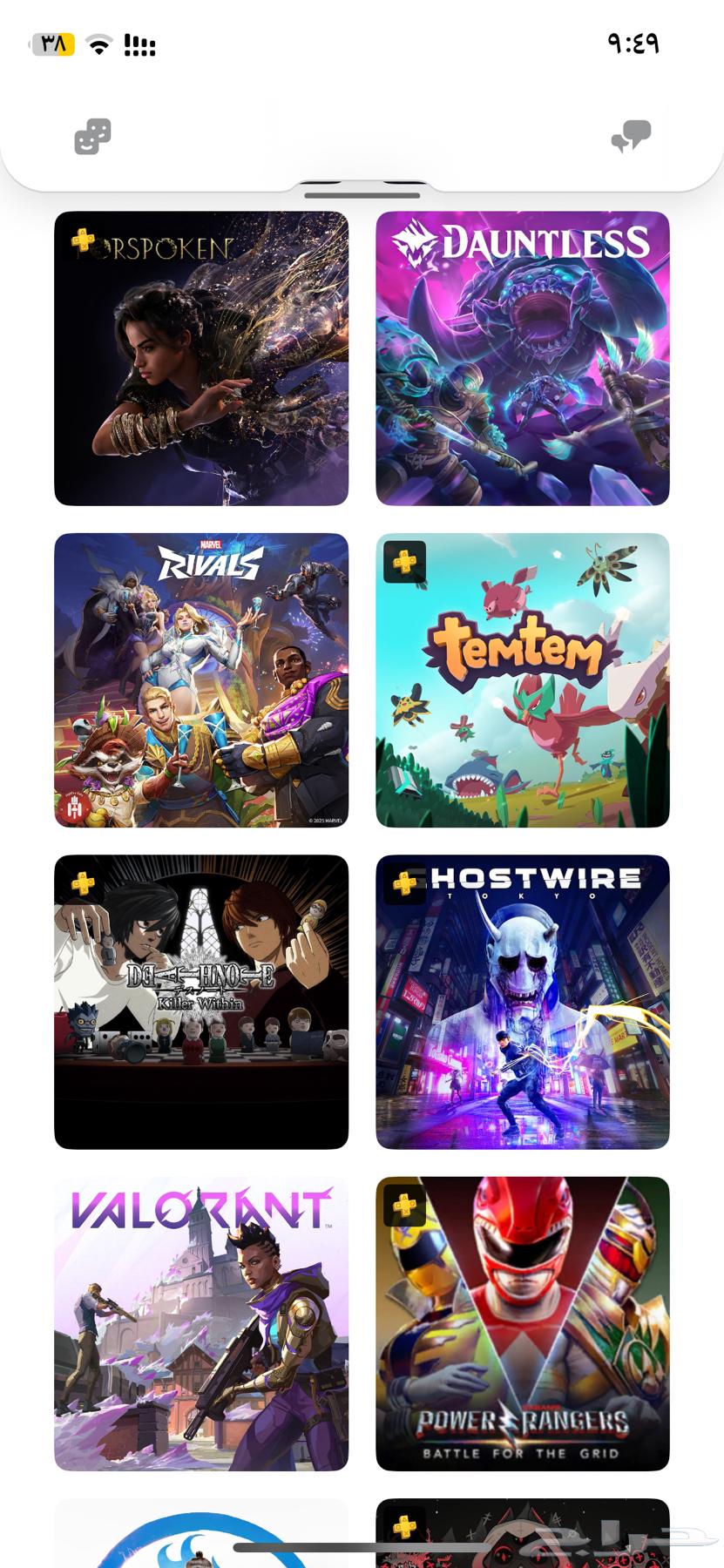The height and width of the screenshot is (1568, 724).
Task: Open the Marvel Rivals game tile
Action: tap(201, 680)
